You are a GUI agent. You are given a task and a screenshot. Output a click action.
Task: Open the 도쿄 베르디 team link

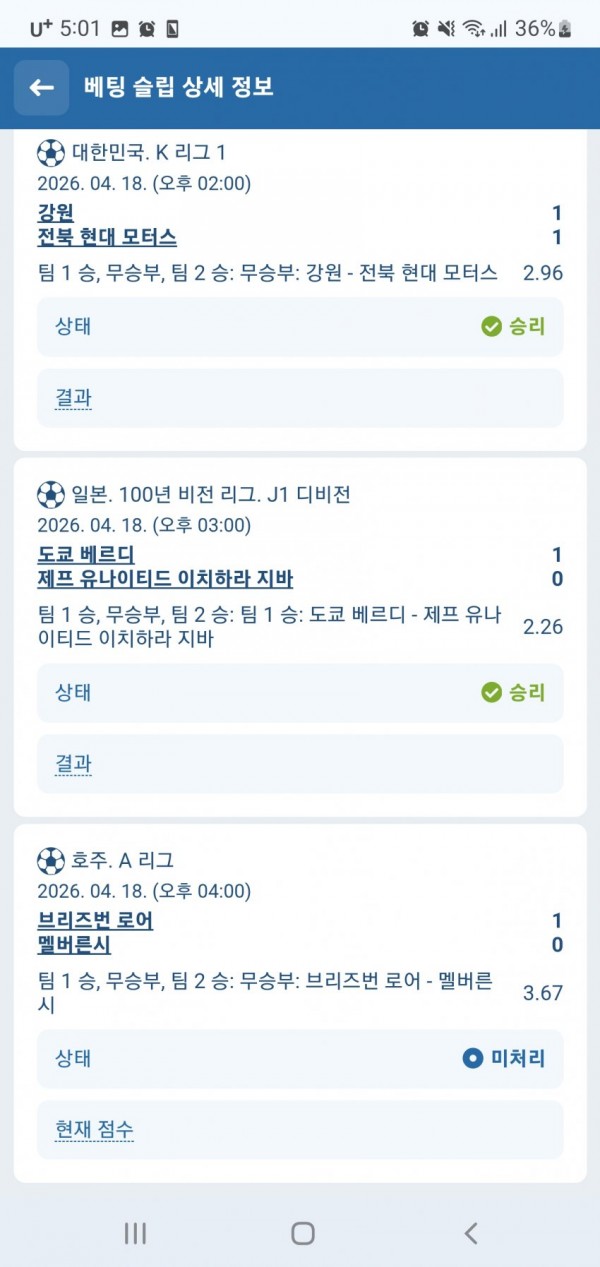(86, 555)
